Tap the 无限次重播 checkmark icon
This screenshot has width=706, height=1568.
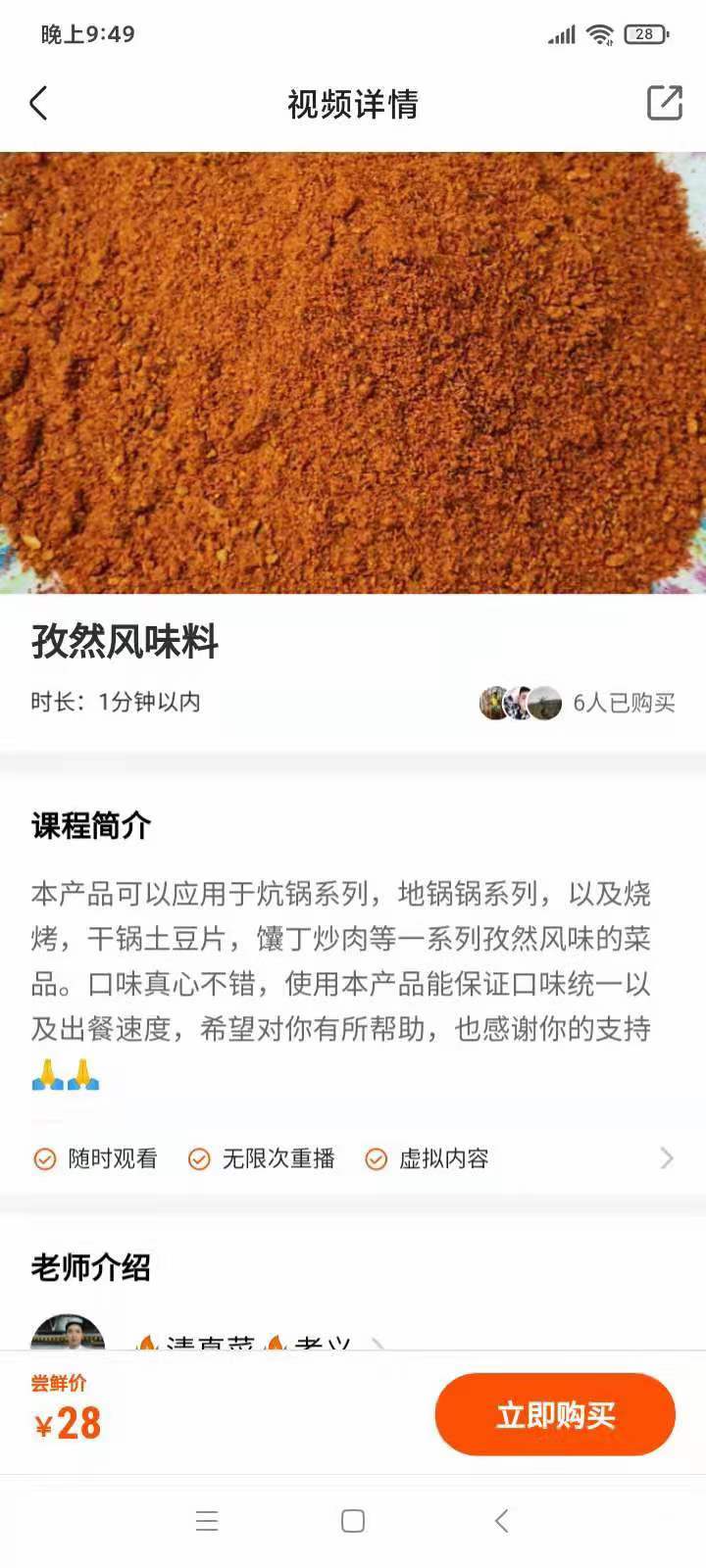tap(199, 1159)
